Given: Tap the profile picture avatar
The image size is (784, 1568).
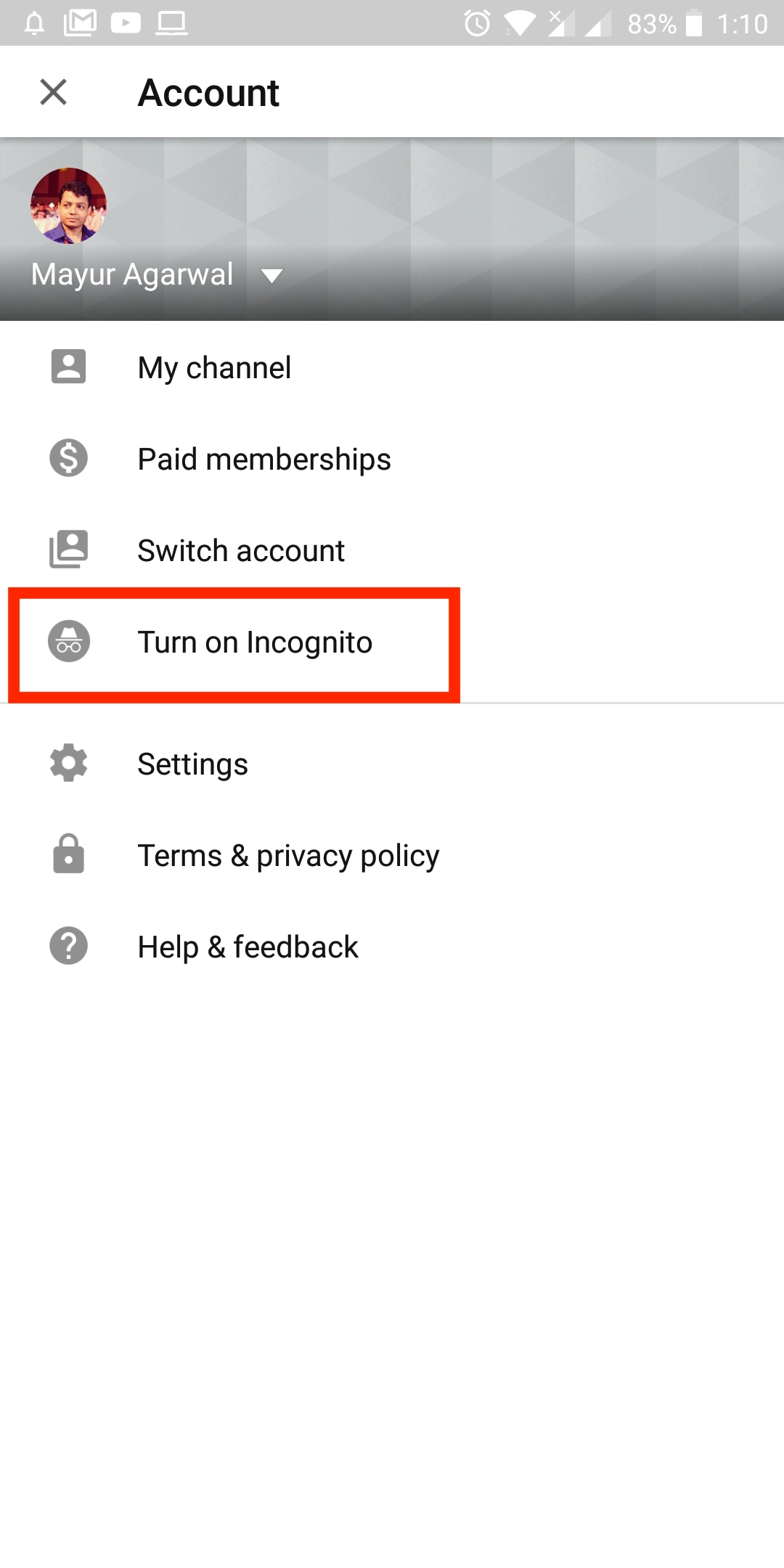Looking at the screenshot, I should click(68, 205).
